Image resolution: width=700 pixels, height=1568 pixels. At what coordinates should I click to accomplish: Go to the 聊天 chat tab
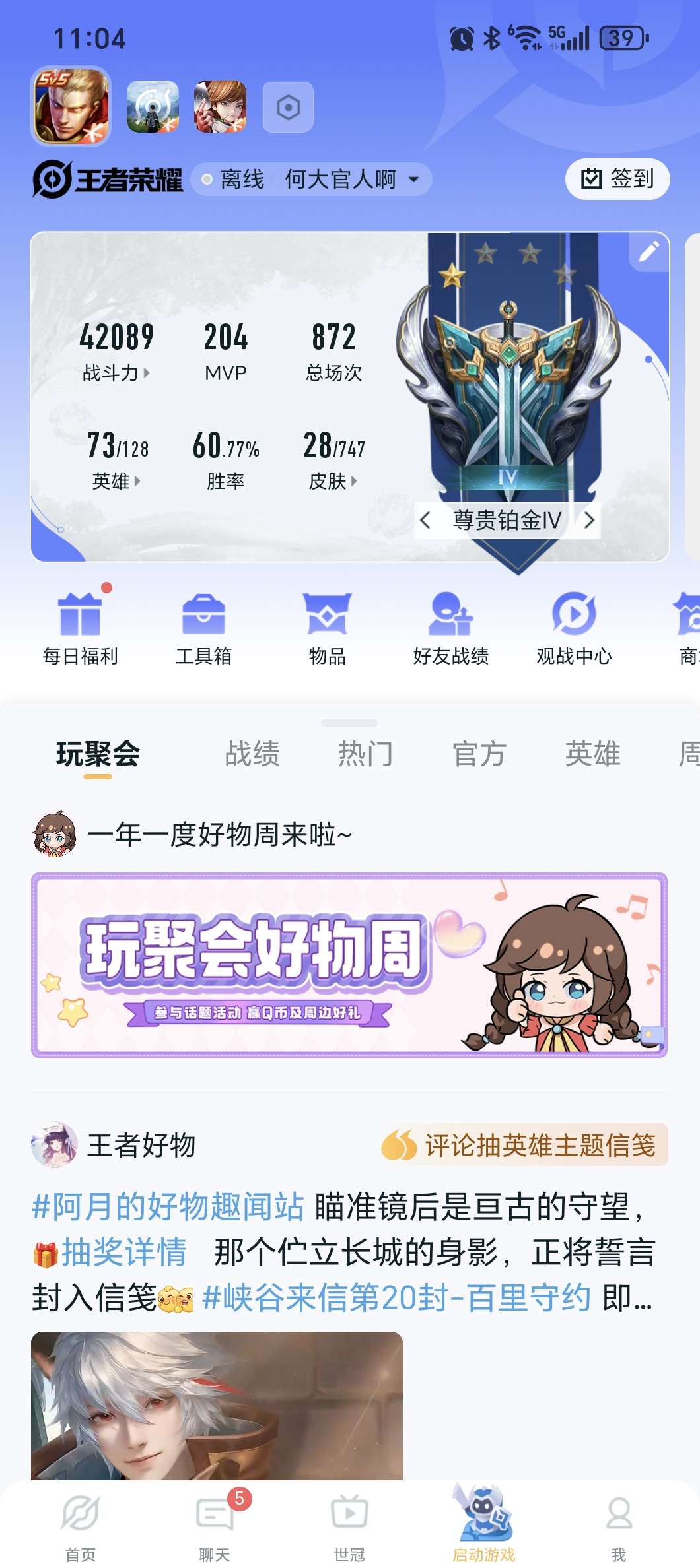tap(215, 1524)
